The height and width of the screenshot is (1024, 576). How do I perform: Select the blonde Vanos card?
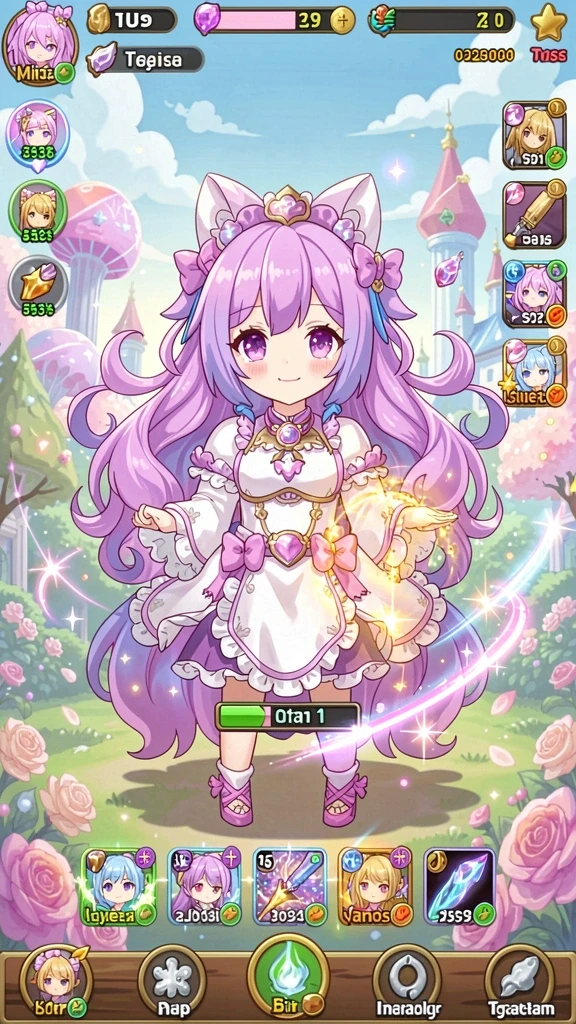tap(375, 886)
